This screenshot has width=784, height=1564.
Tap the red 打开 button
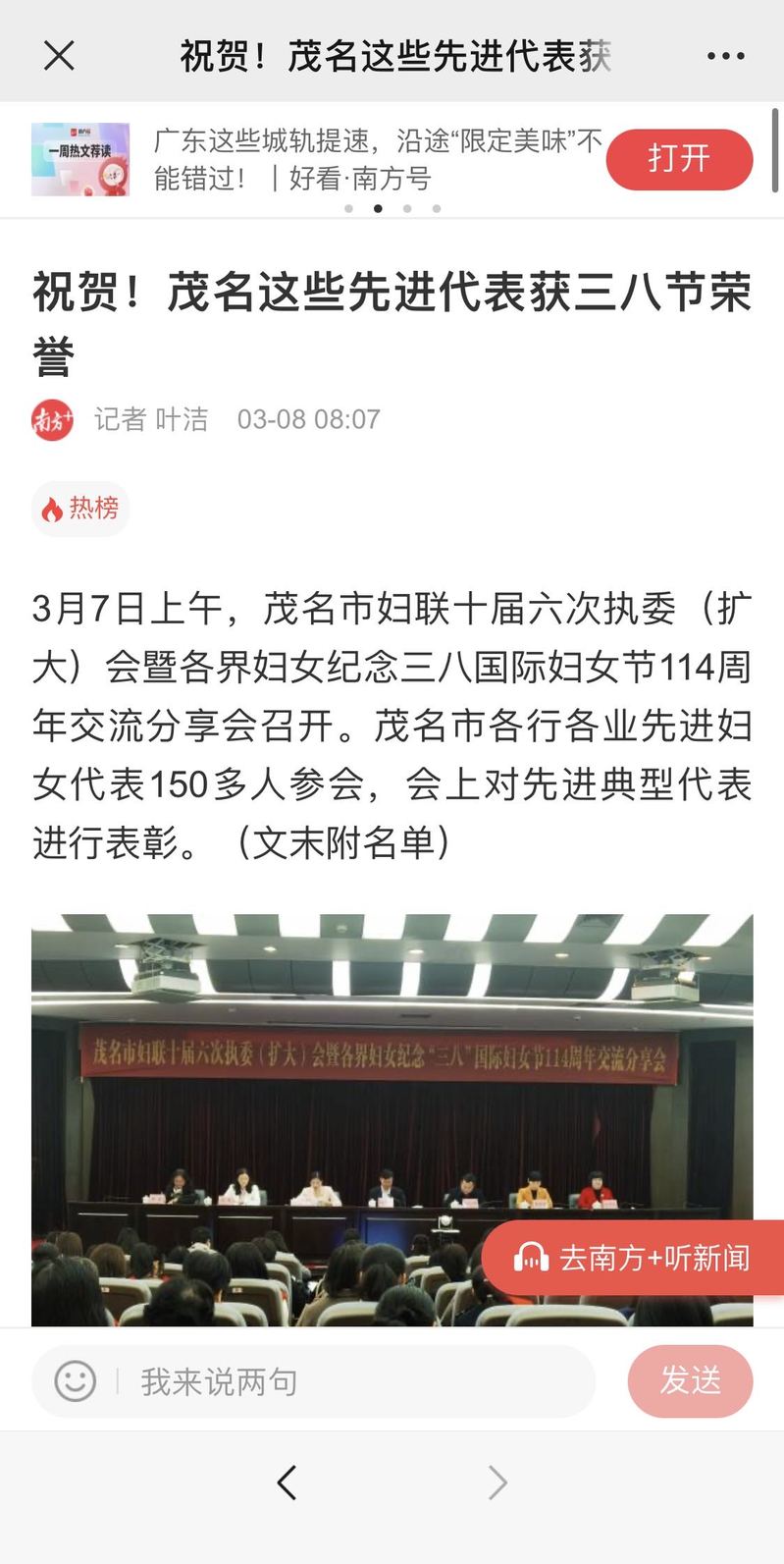pyautogui.click(x=679, y=159)
